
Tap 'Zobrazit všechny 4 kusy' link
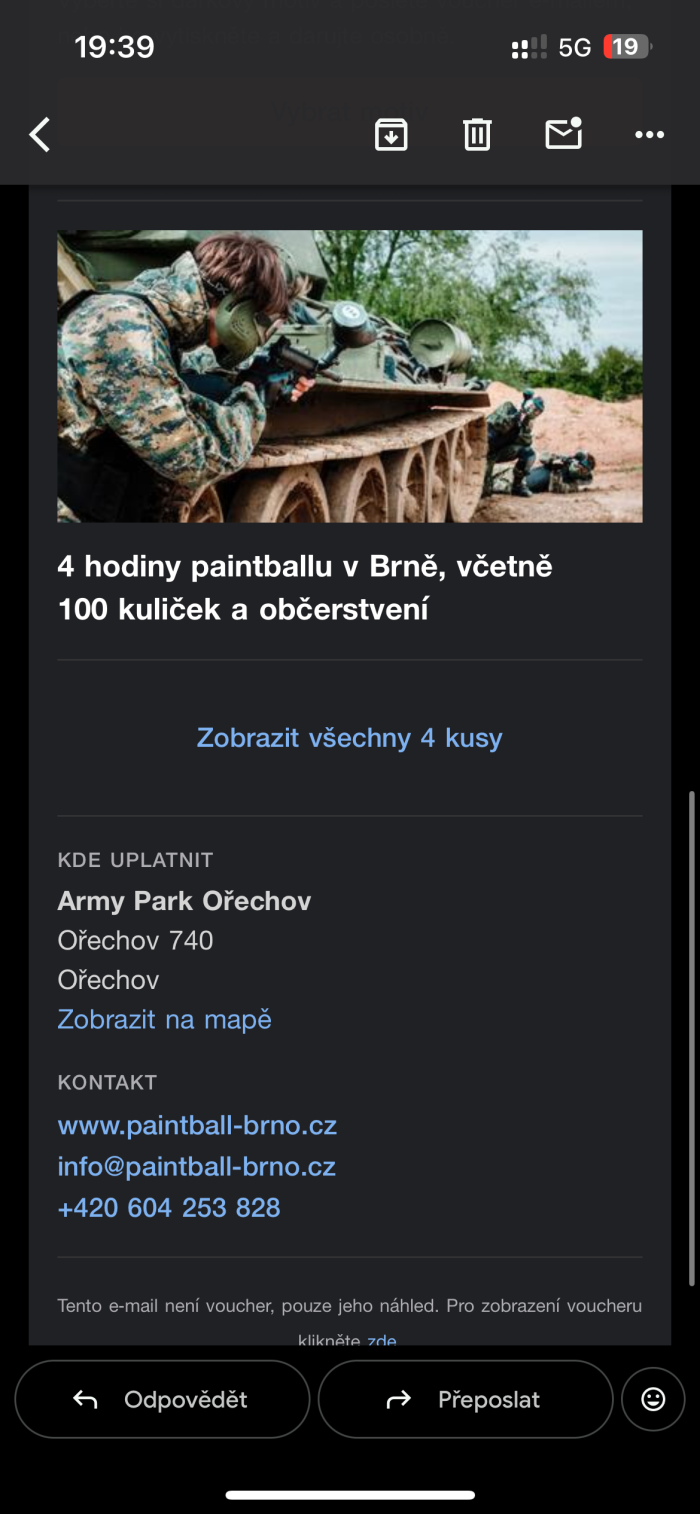tap(349, 738)
